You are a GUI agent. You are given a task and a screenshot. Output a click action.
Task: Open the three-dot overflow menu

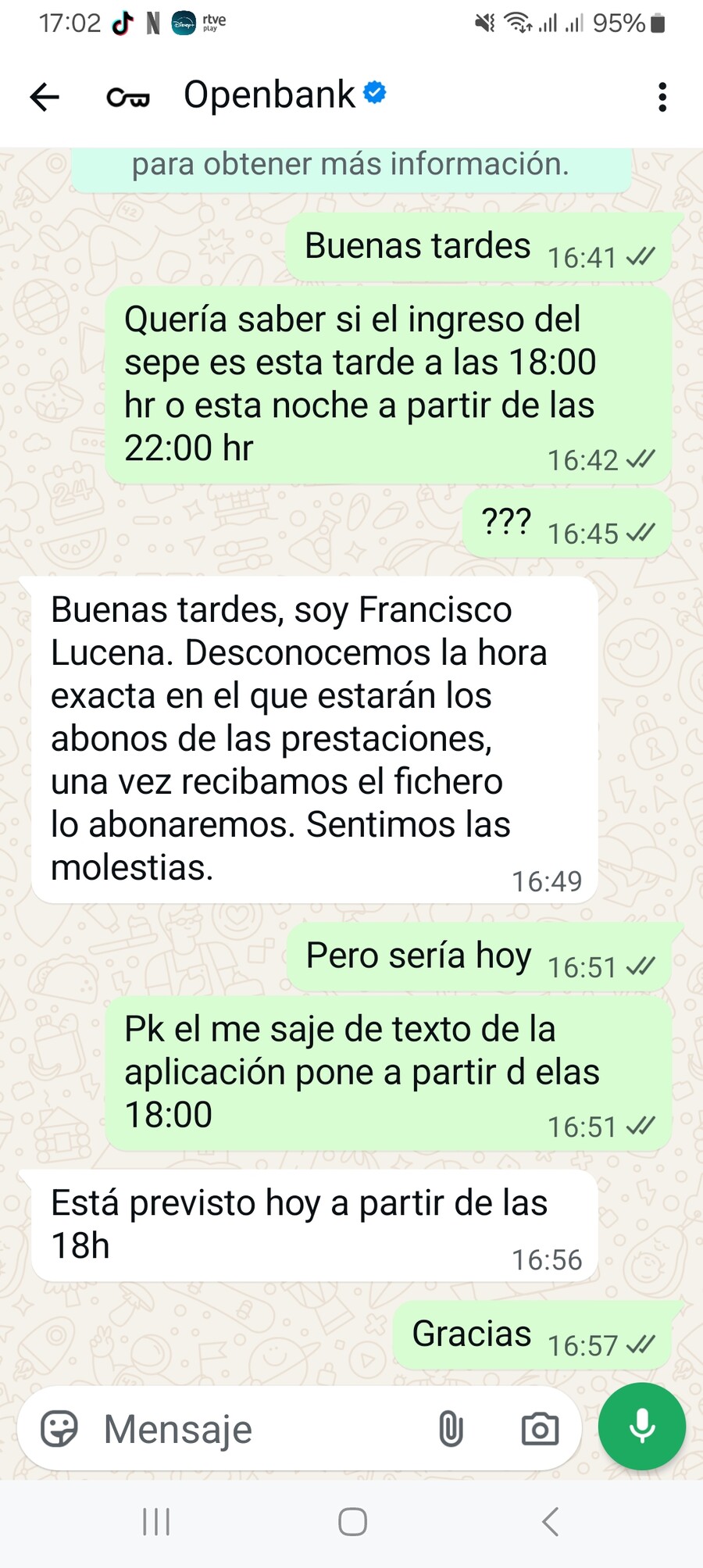click(x=662, y=97)
